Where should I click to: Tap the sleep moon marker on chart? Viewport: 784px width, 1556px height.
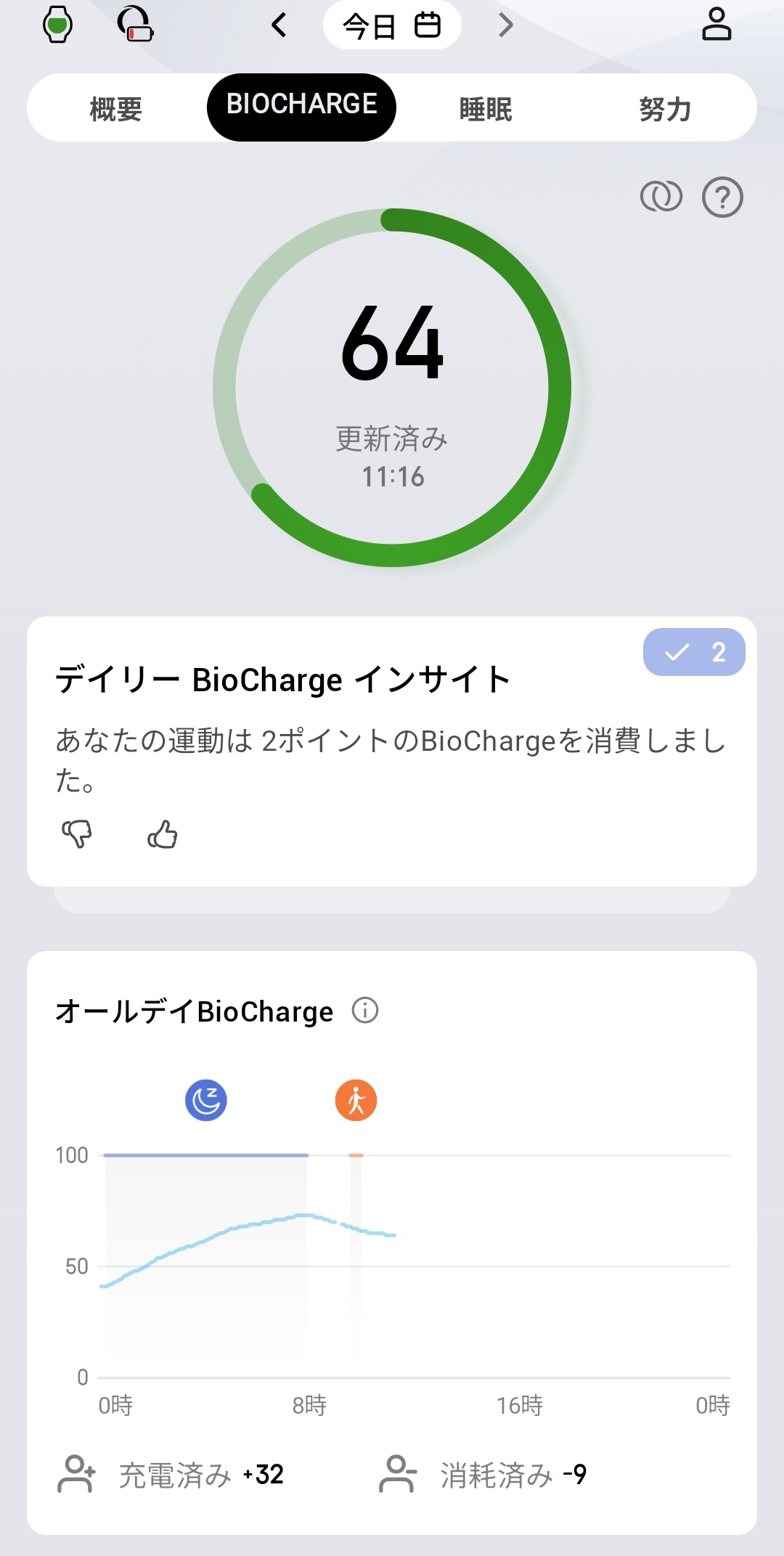(206, 1100)
